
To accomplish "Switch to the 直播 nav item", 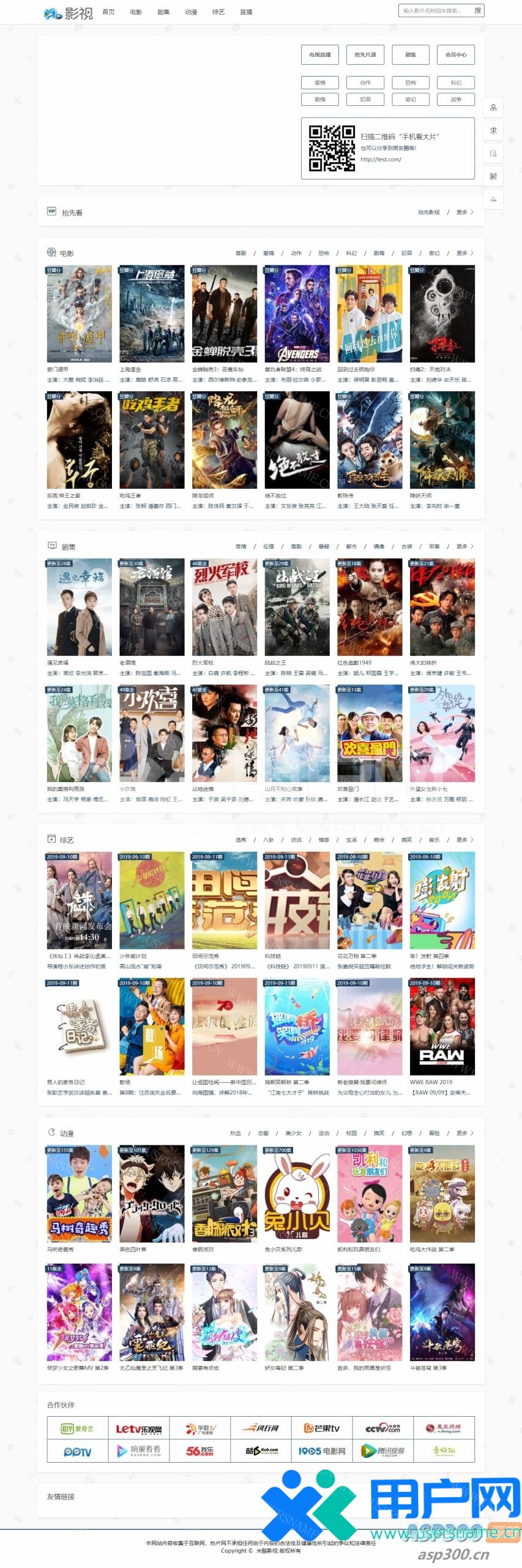I will pos(246,12).
